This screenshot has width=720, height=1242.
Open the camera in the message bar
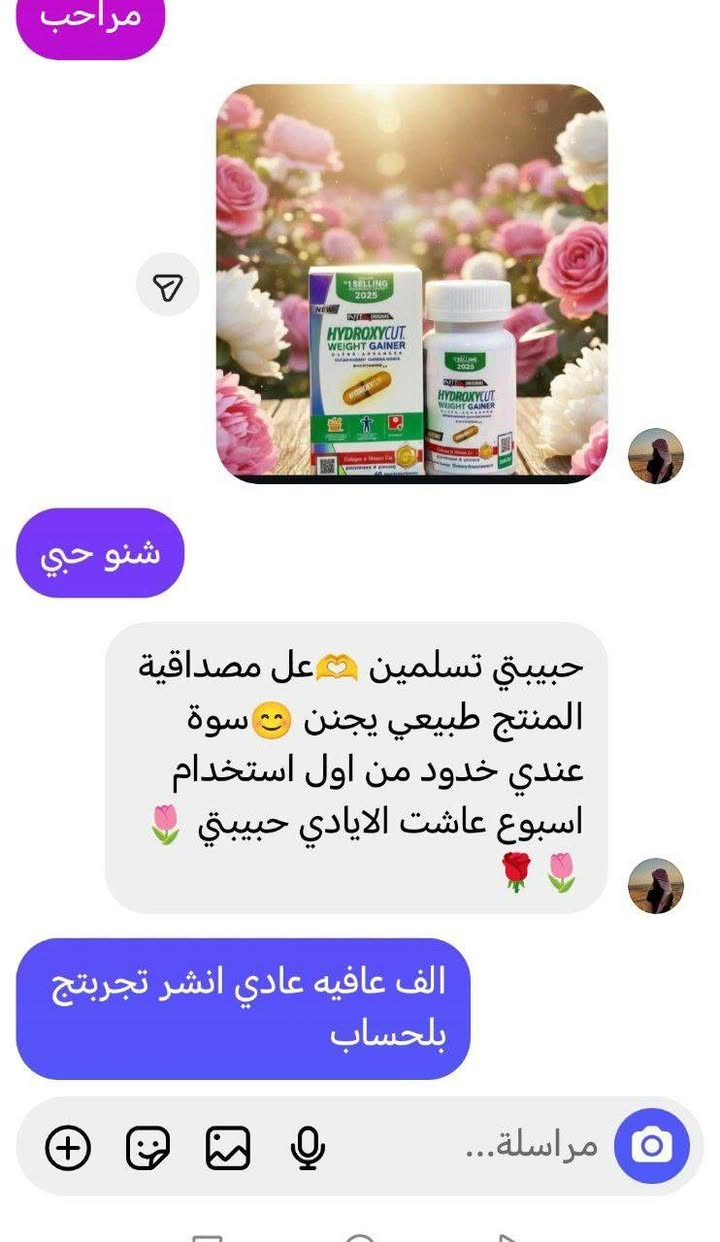pos(652,1145)
